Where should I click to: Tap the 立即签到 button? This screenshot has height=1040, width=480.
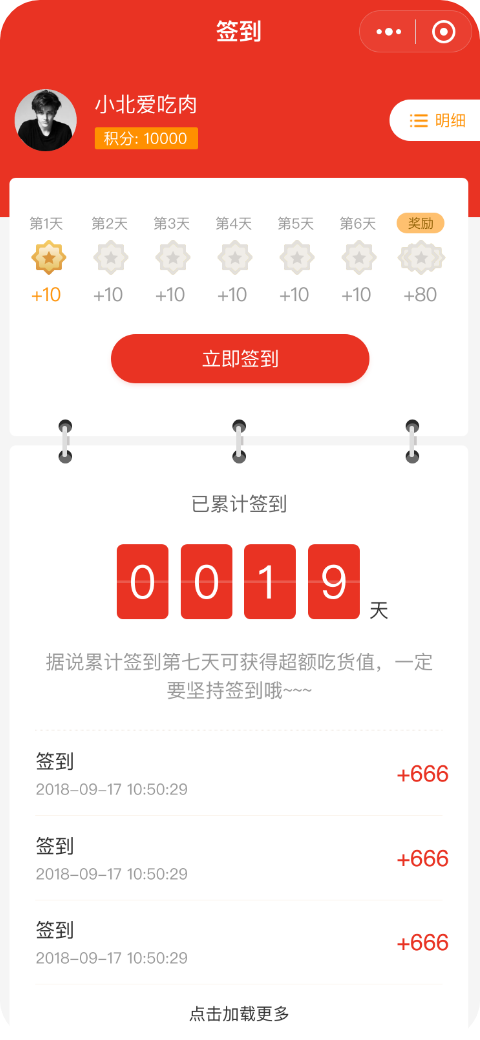240,359
